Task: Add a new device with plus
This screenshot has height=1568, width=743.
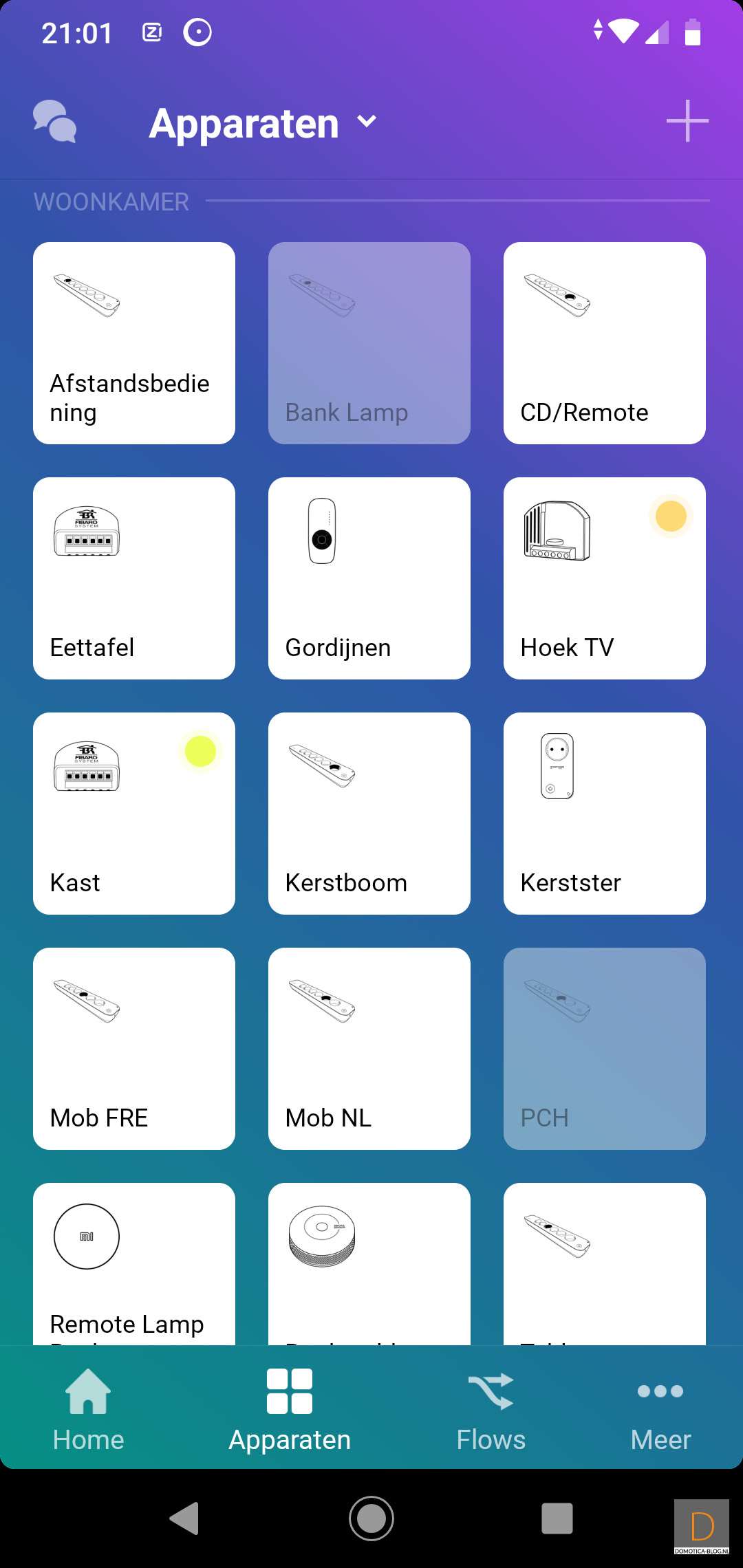Action: coord(687,122)
